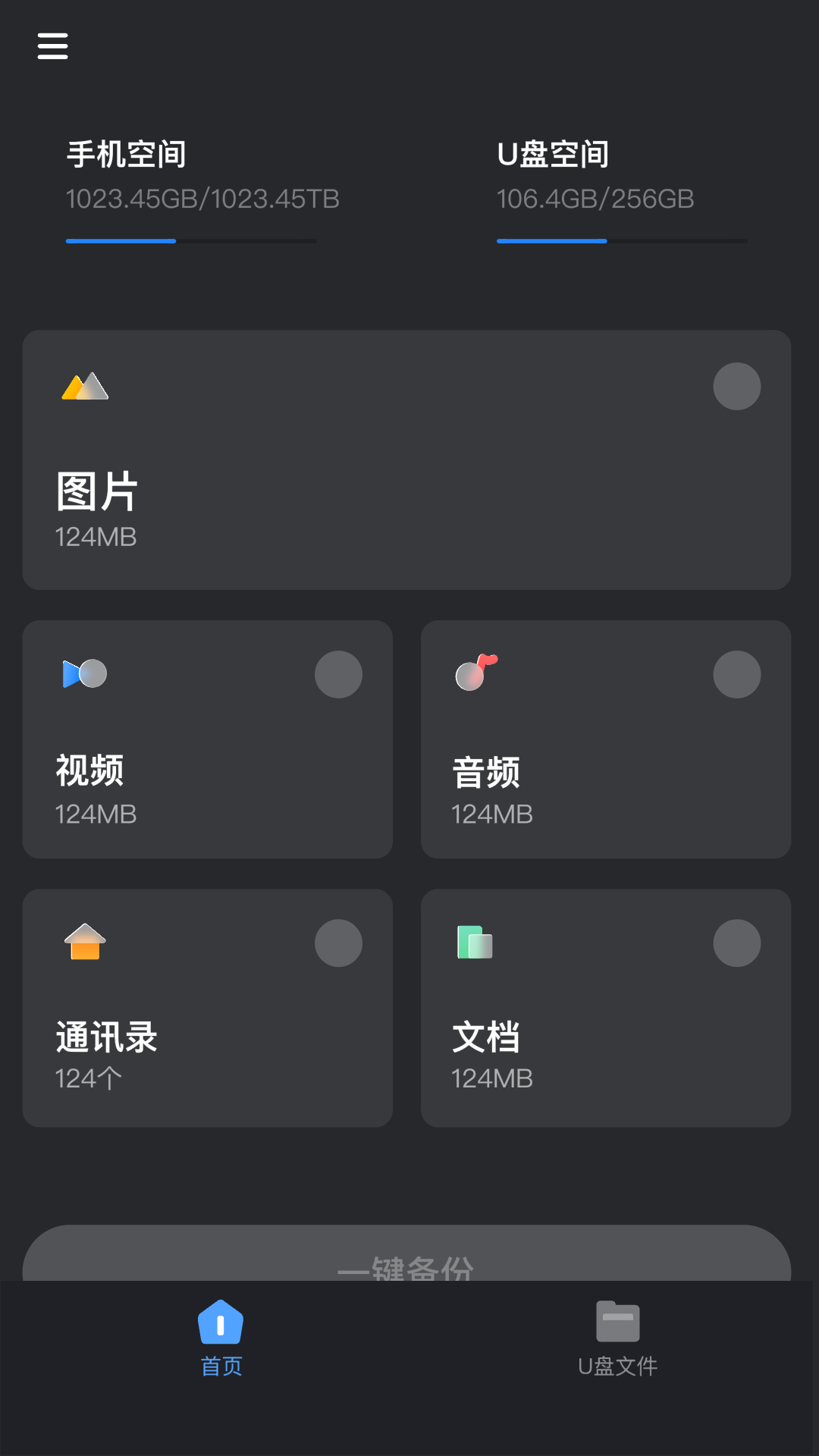Toggle selection circle on 通讯录 card
The image size is (819, 1456).
[x=338, y=942]
